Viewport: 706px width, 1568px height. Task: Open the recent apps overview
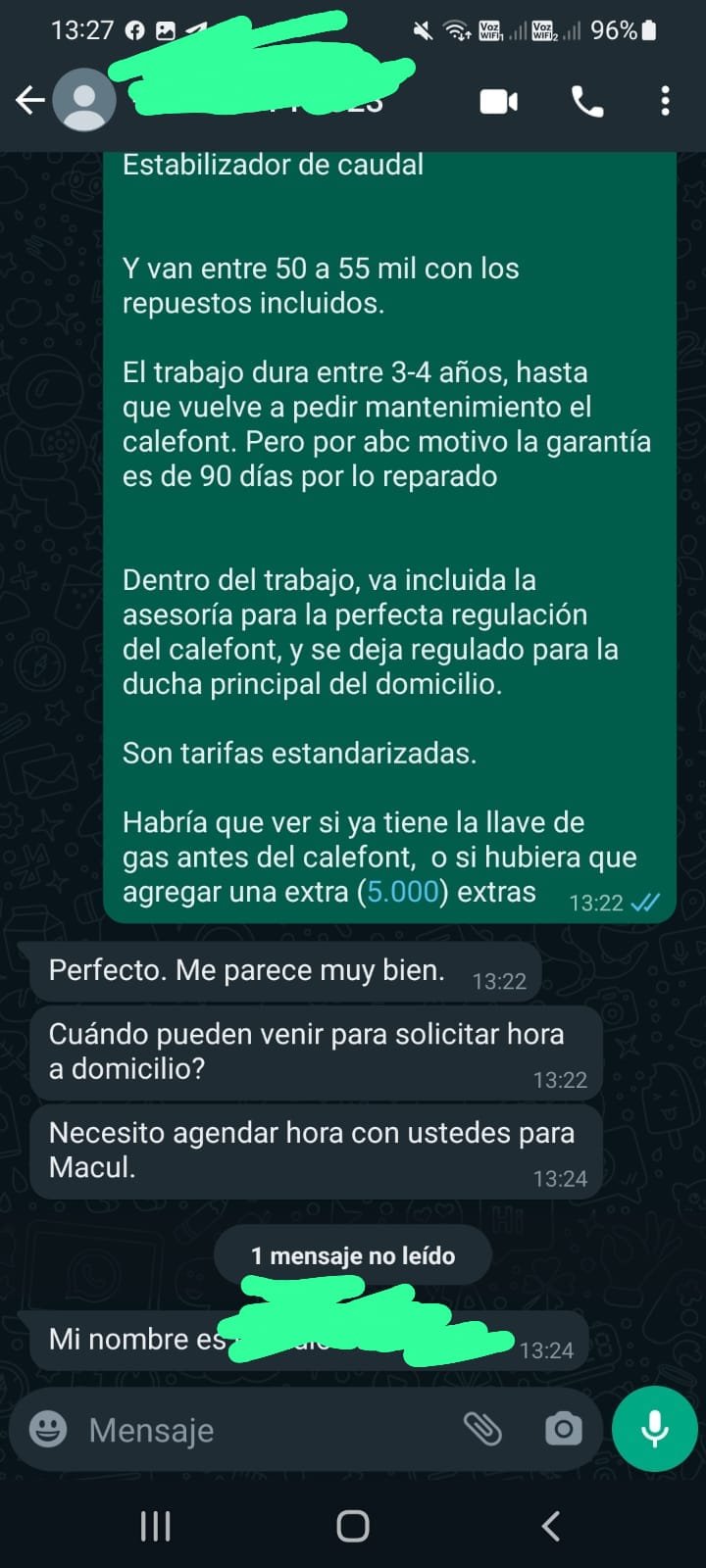pyautogui.click(x=155, y=1526)
